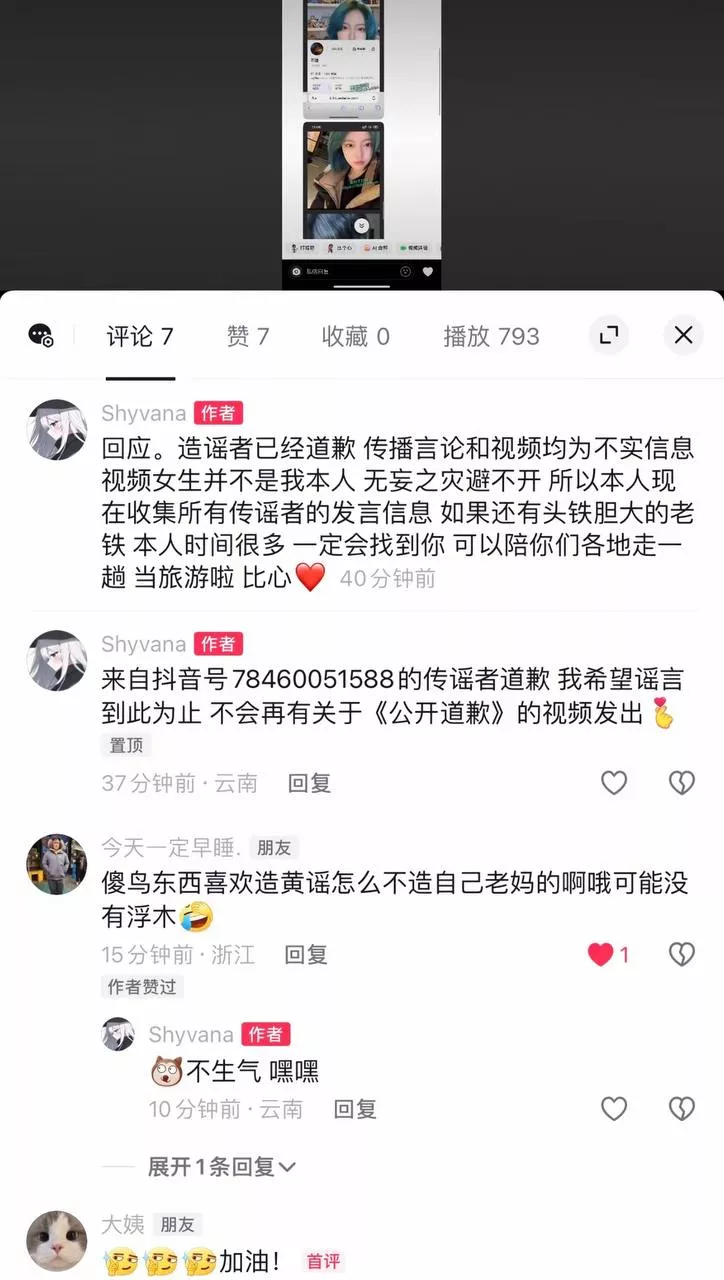Close the comments panel
The width and height of the screenshot is (724, 1280).
pos(684,336)
